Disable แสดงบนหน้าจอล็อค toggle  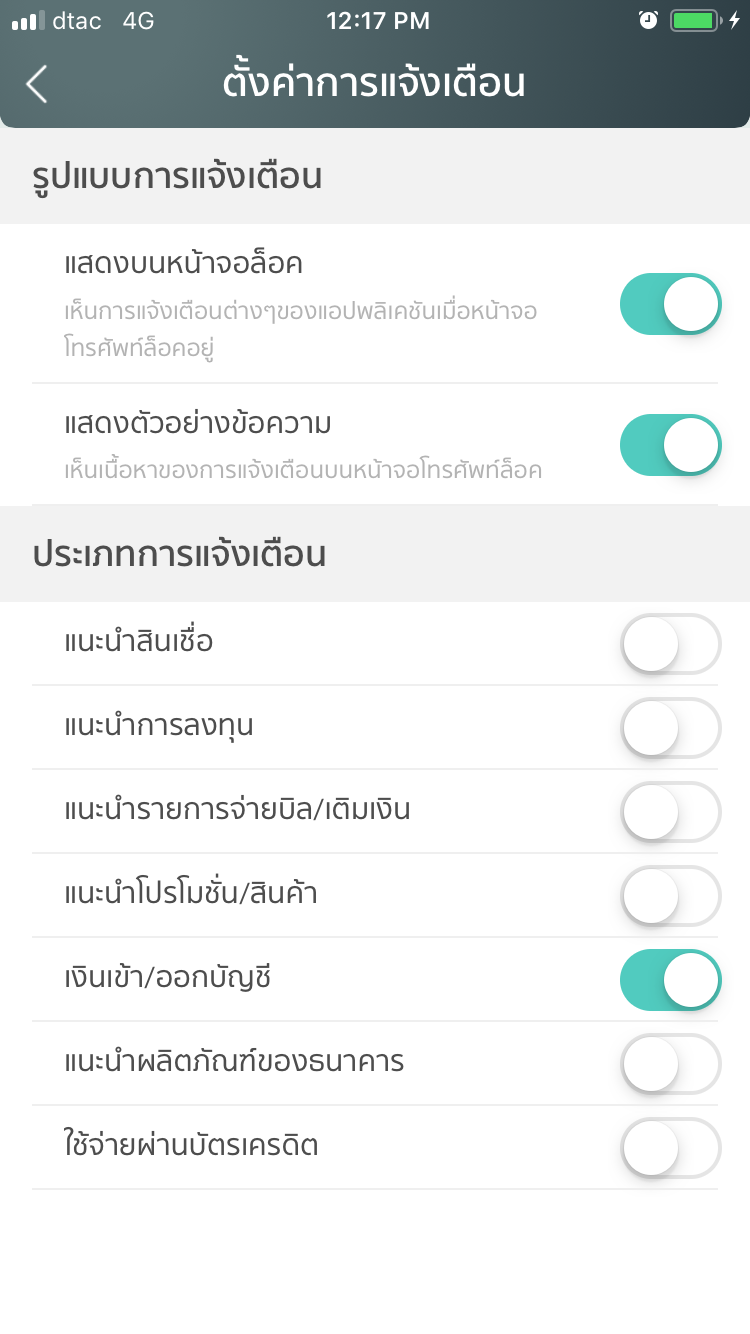point(669,304)
